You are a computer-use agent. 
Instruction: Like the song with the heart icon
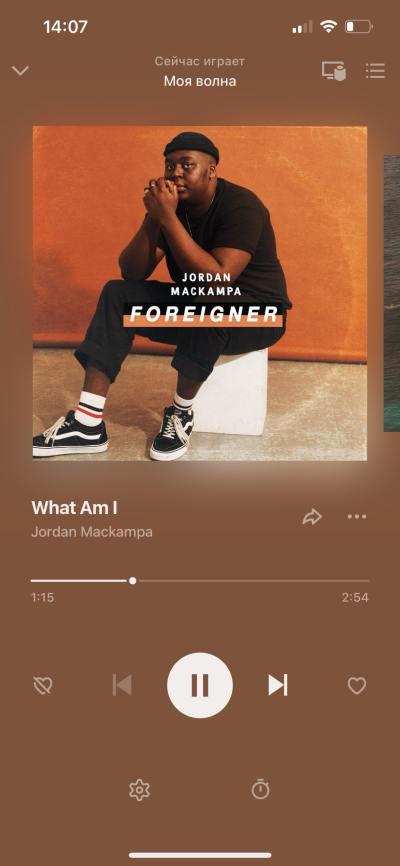tap(357, 685)
